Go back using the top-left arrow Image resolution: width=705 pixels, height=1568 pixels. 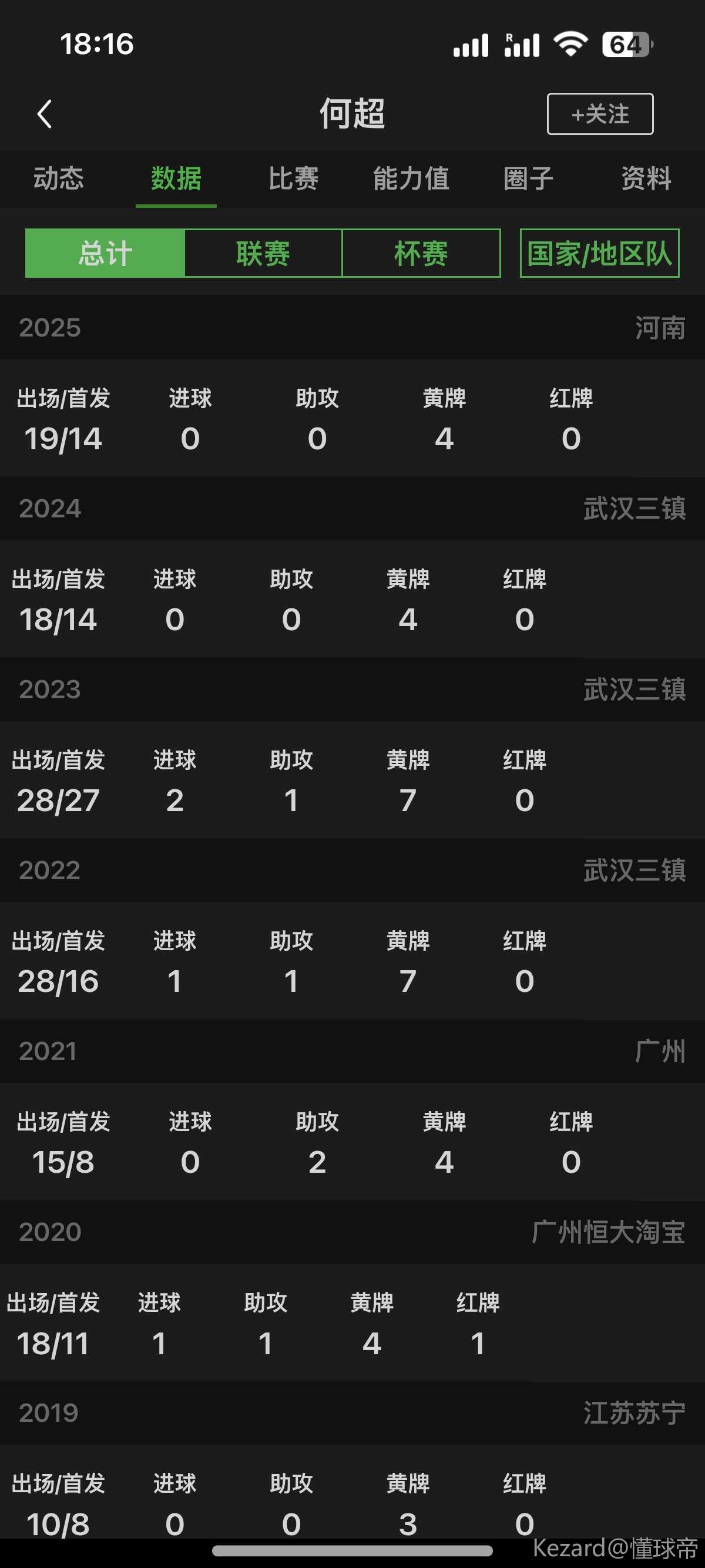click(45, 114)
